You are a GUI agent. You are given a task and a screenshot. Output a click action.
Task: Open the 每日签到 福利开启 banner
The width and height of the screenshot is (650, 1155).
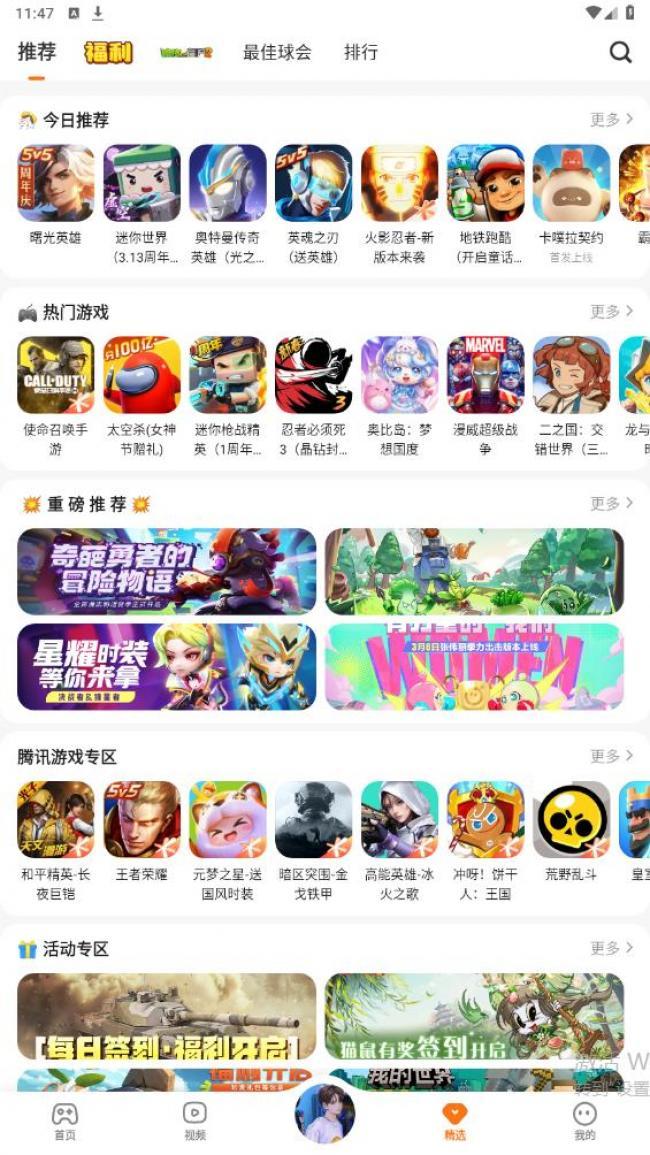[167, 1016]
